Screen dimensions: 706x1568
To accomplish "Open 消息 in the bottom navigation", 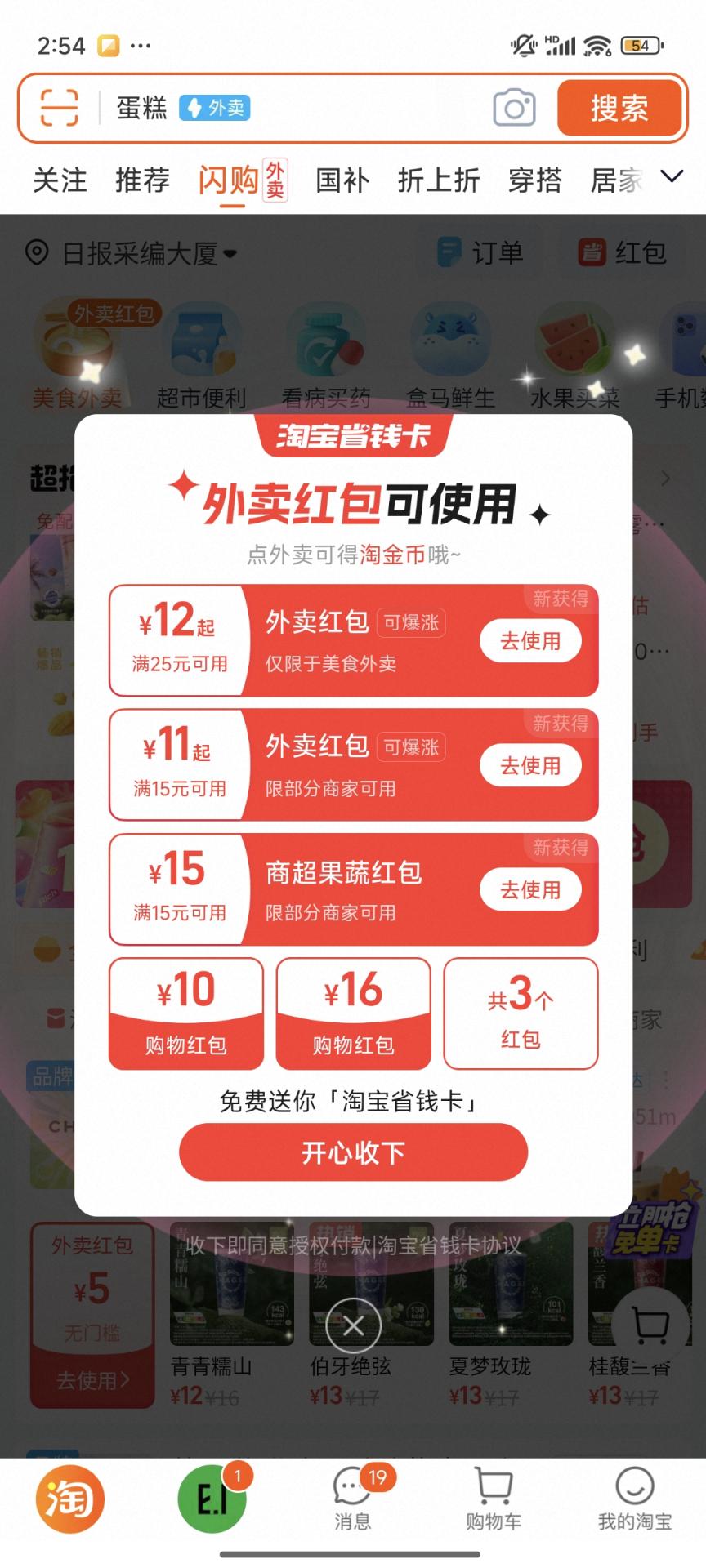I will click(353, 1500).
